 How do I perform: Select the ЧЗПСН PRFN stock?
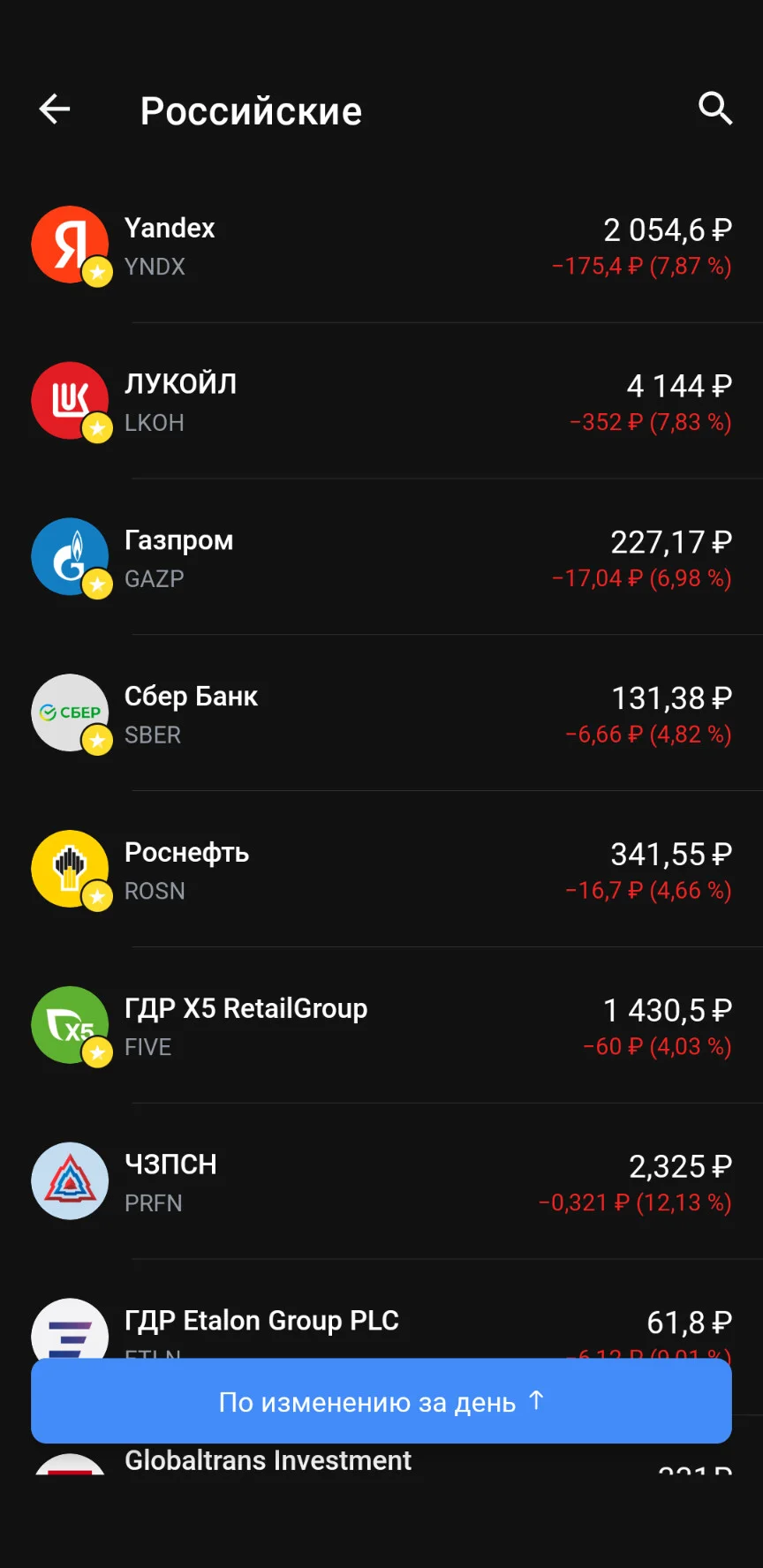(381, 1181)
